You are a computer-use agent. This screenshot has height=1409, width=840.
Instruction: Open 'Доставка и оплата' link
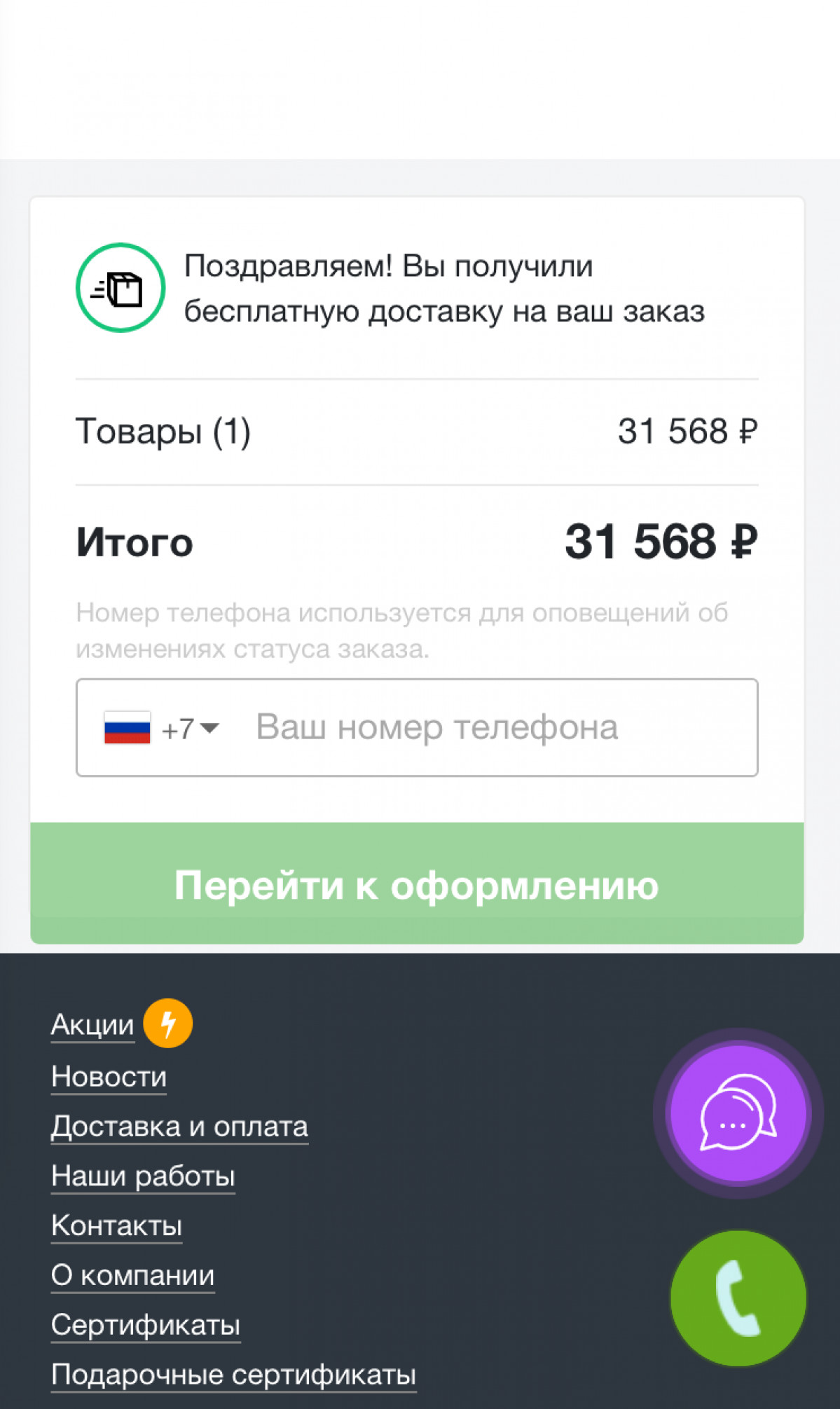pyautogui.click(x=179, y=1126)
